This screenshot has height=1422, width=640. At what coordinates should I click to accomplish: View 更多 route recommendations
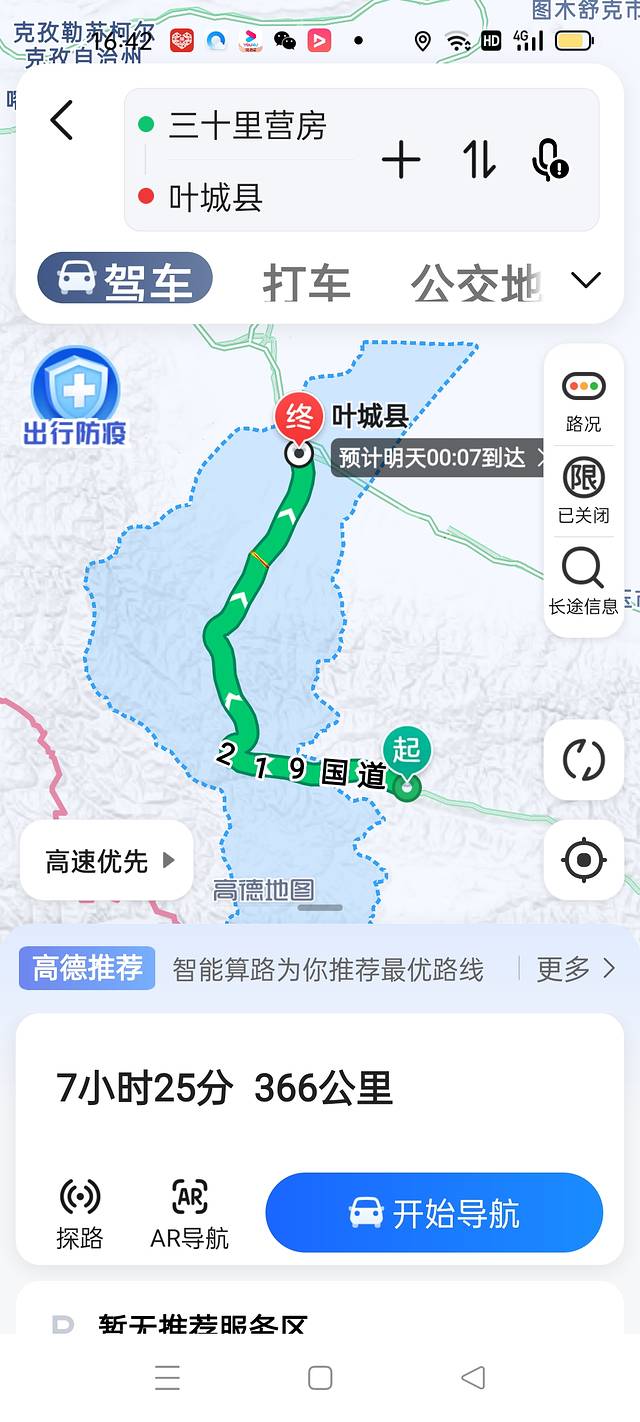575,968
